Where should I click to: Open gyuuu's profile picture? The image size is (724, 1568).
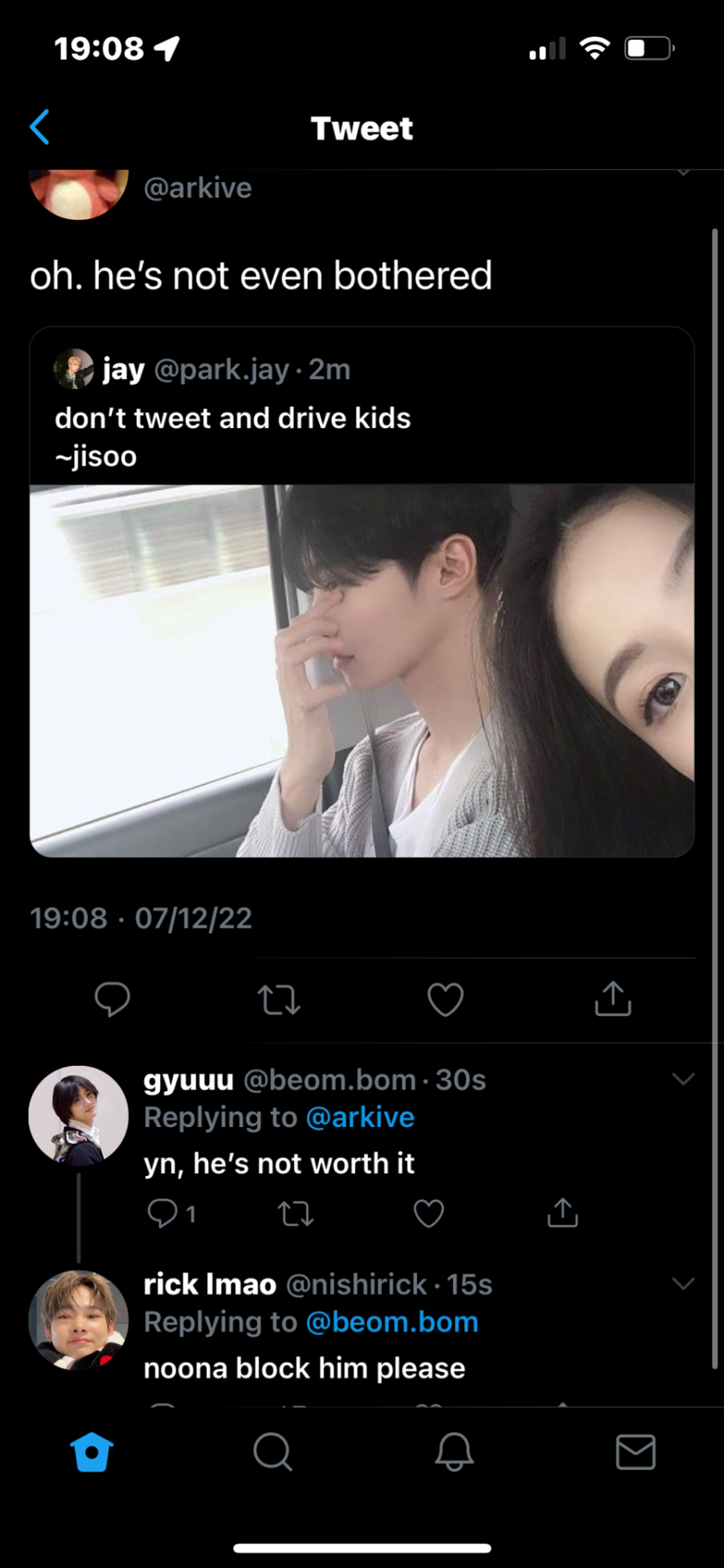tap(78, 1115)
